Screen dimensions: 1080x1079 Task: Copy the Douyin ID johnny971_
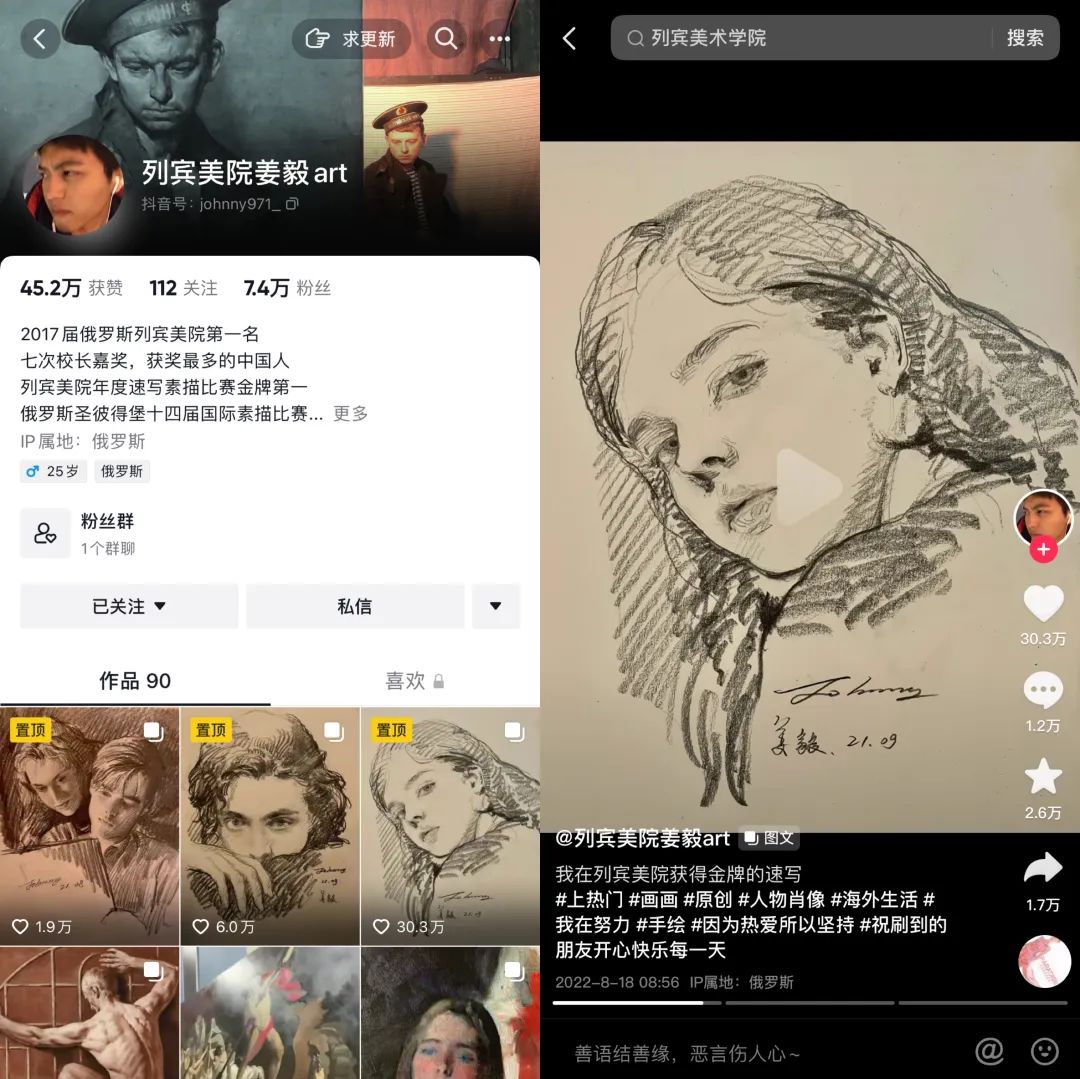292,204
